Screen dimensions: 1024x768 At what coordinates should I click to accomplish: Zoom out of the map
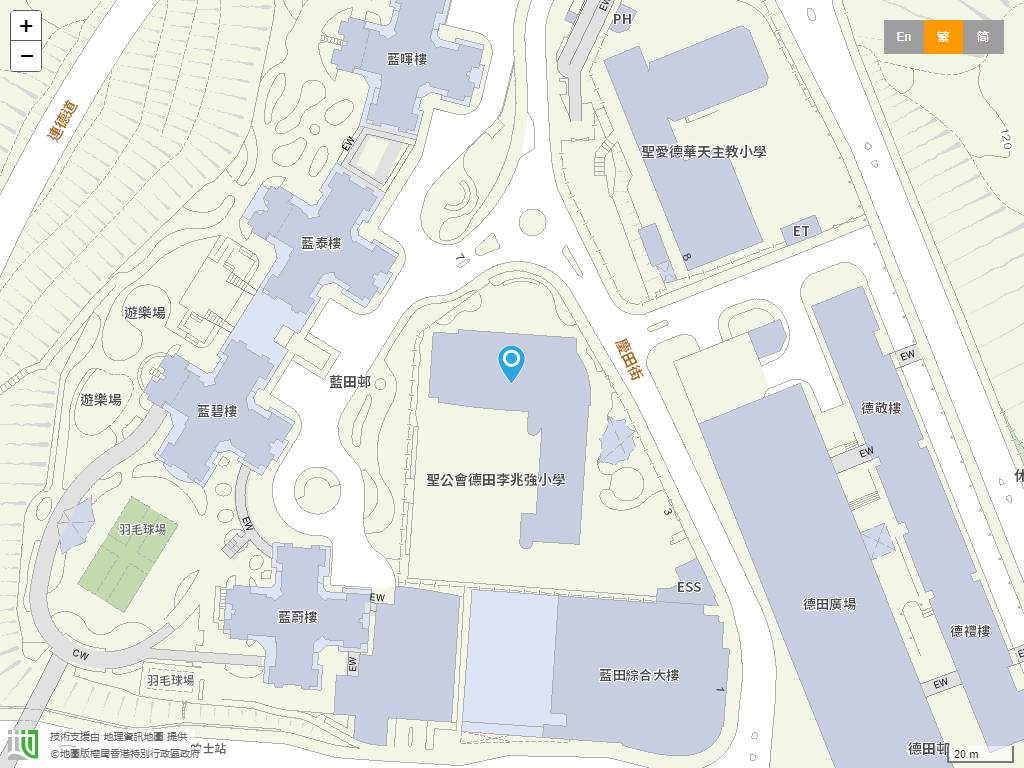pos(26,56)
